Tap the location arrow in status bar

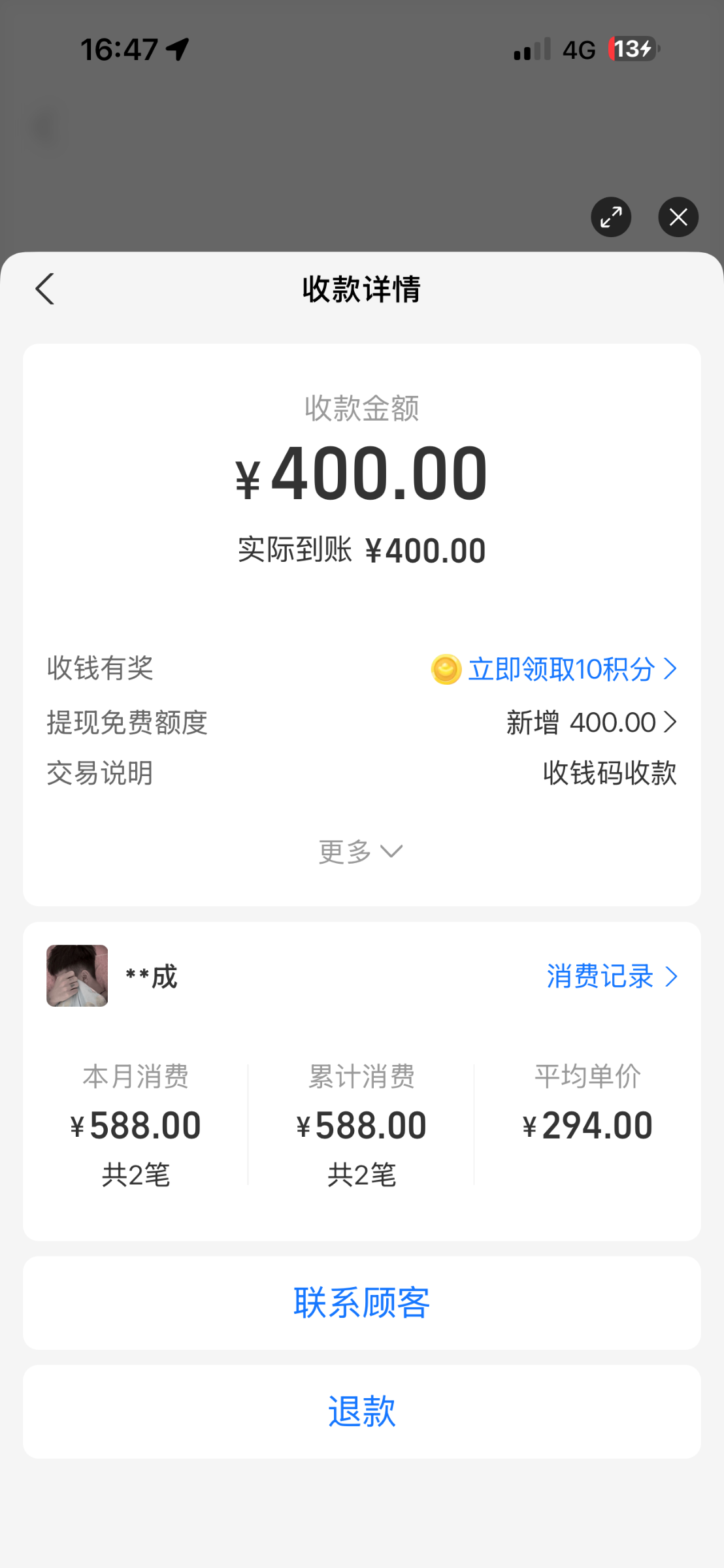pyautogui.click(x=176, y=47)
